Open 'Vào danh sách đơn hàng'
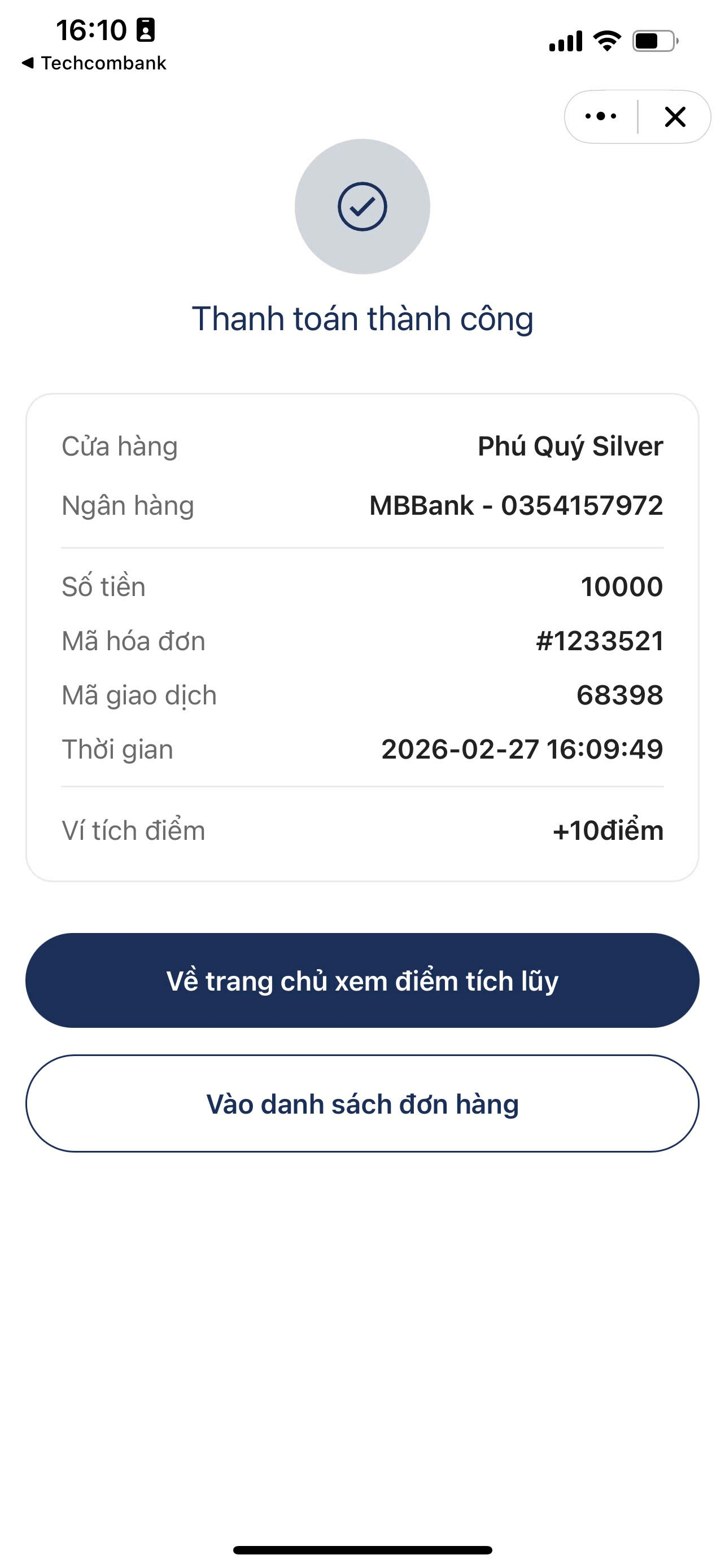 pyautogui.click(x=362, y=1103)
